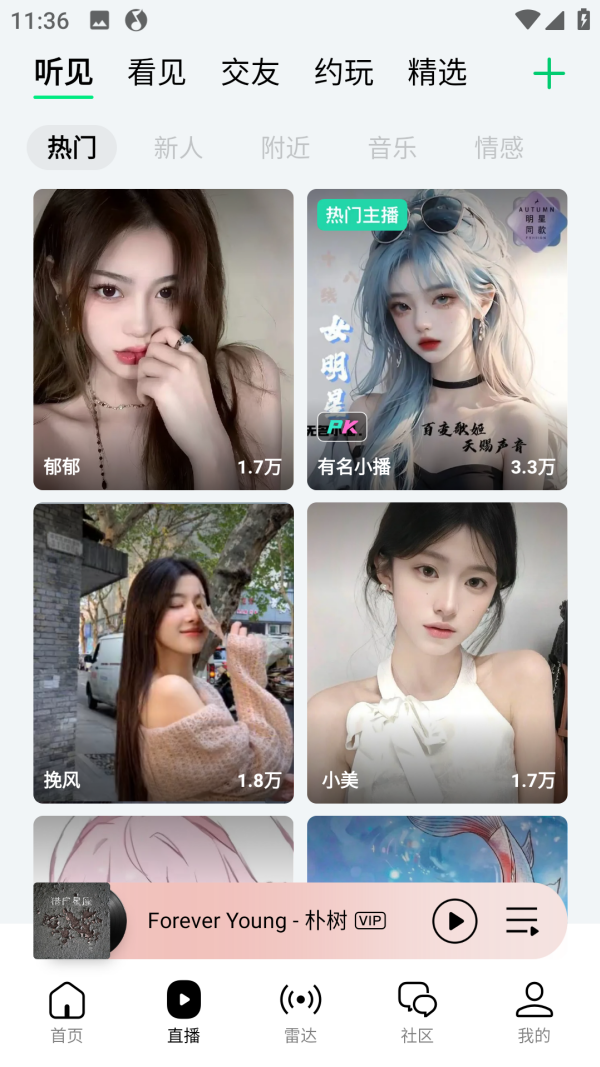Open the mini player playlist queue

click(522, 921)
